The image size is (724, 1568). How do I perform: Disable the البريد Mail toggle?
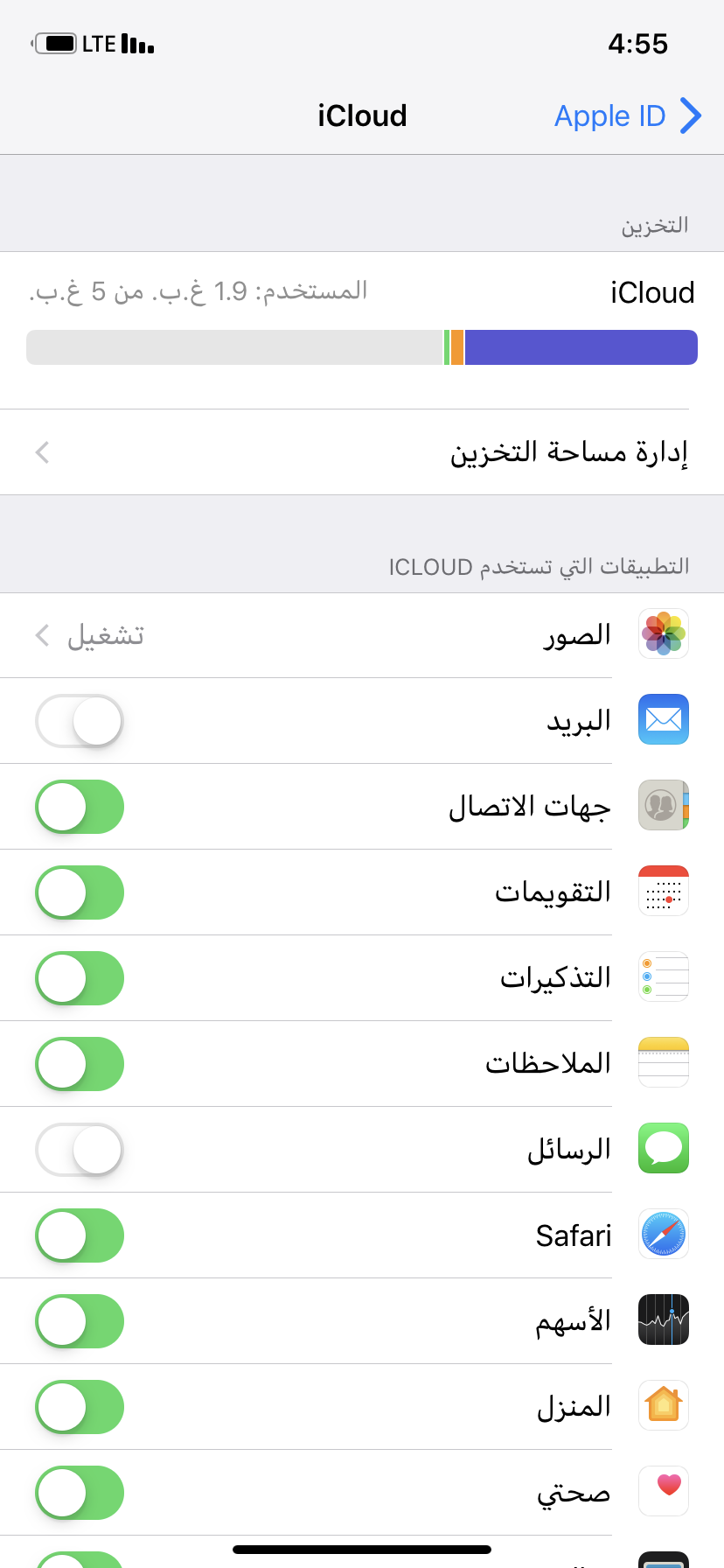click(80, 721)
